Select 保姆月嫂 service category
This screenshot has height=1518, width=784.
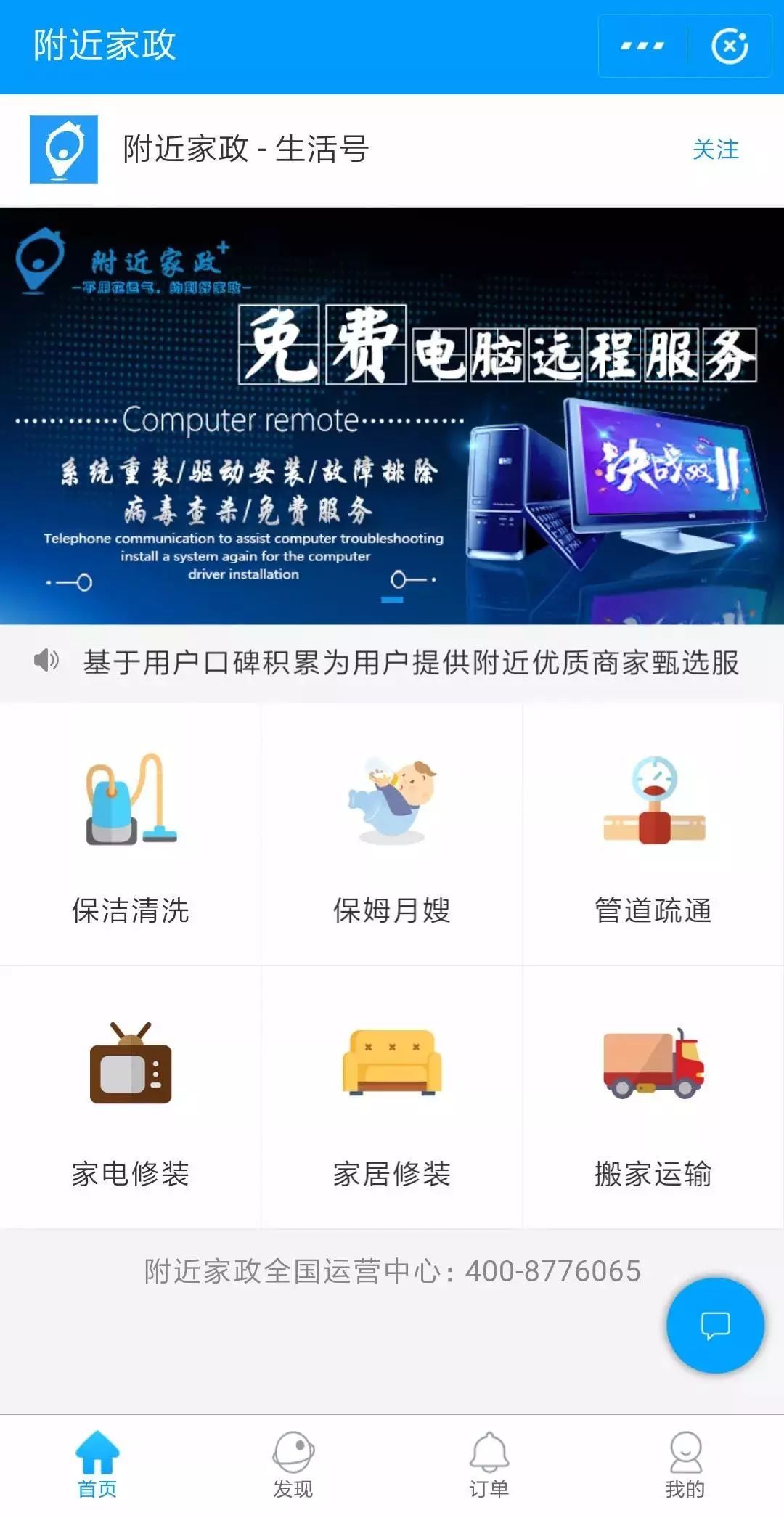tap(392, 834)
